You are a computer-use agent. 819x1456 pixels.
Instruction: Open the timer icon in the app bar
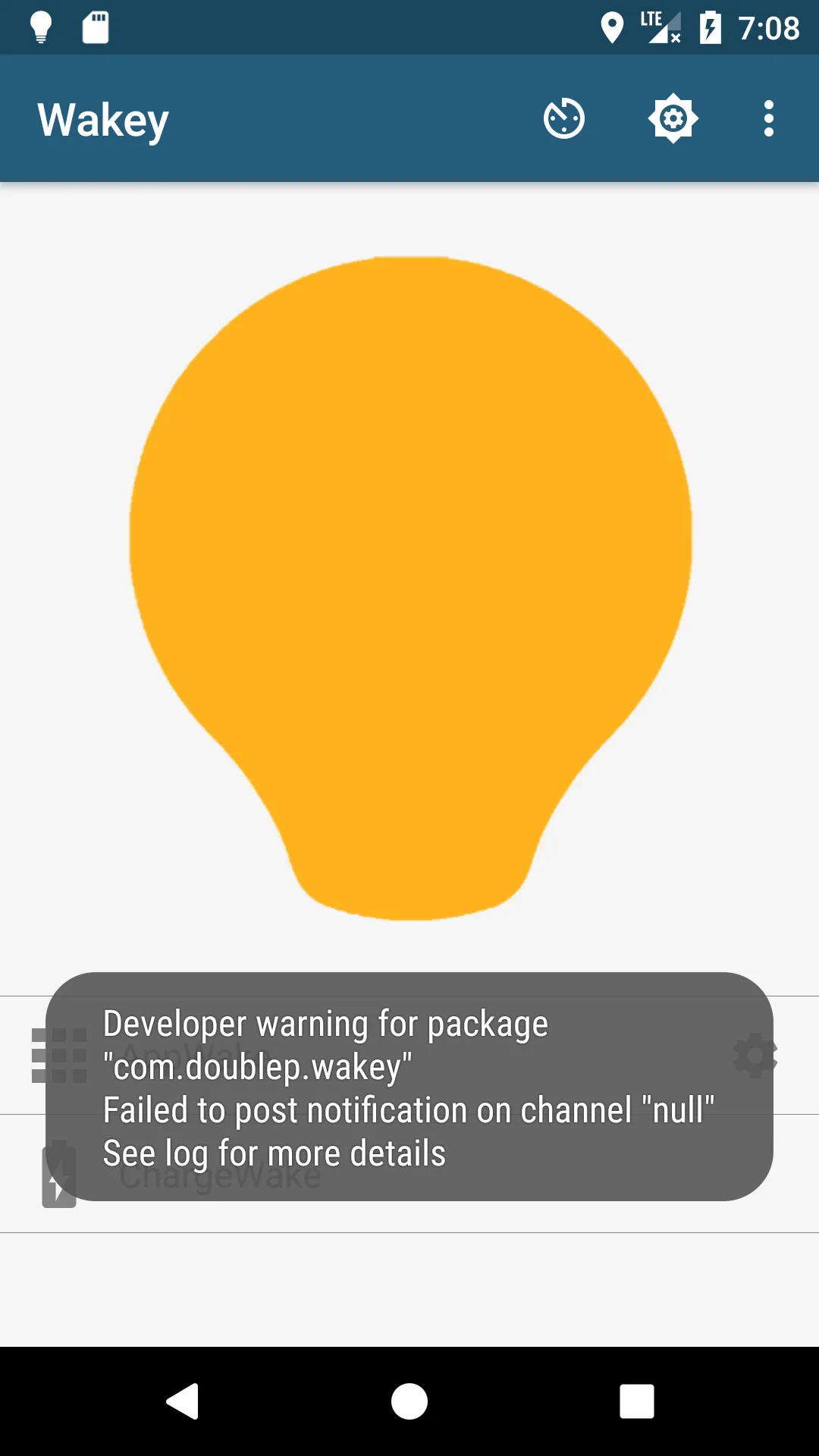564,119
